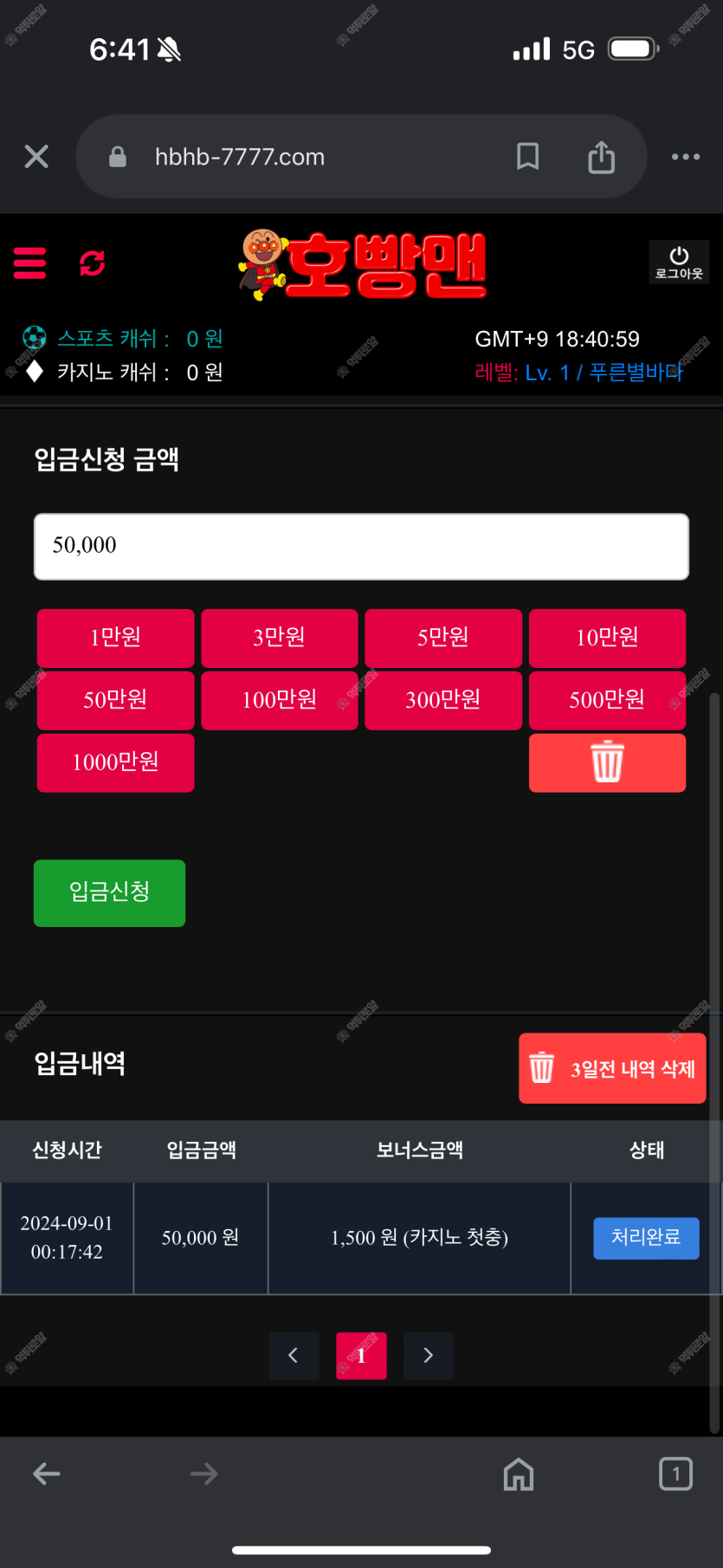Tap the 50만원 amount button
The image size is (723, 1568).
pyautogui.click(x=115, y=700)
